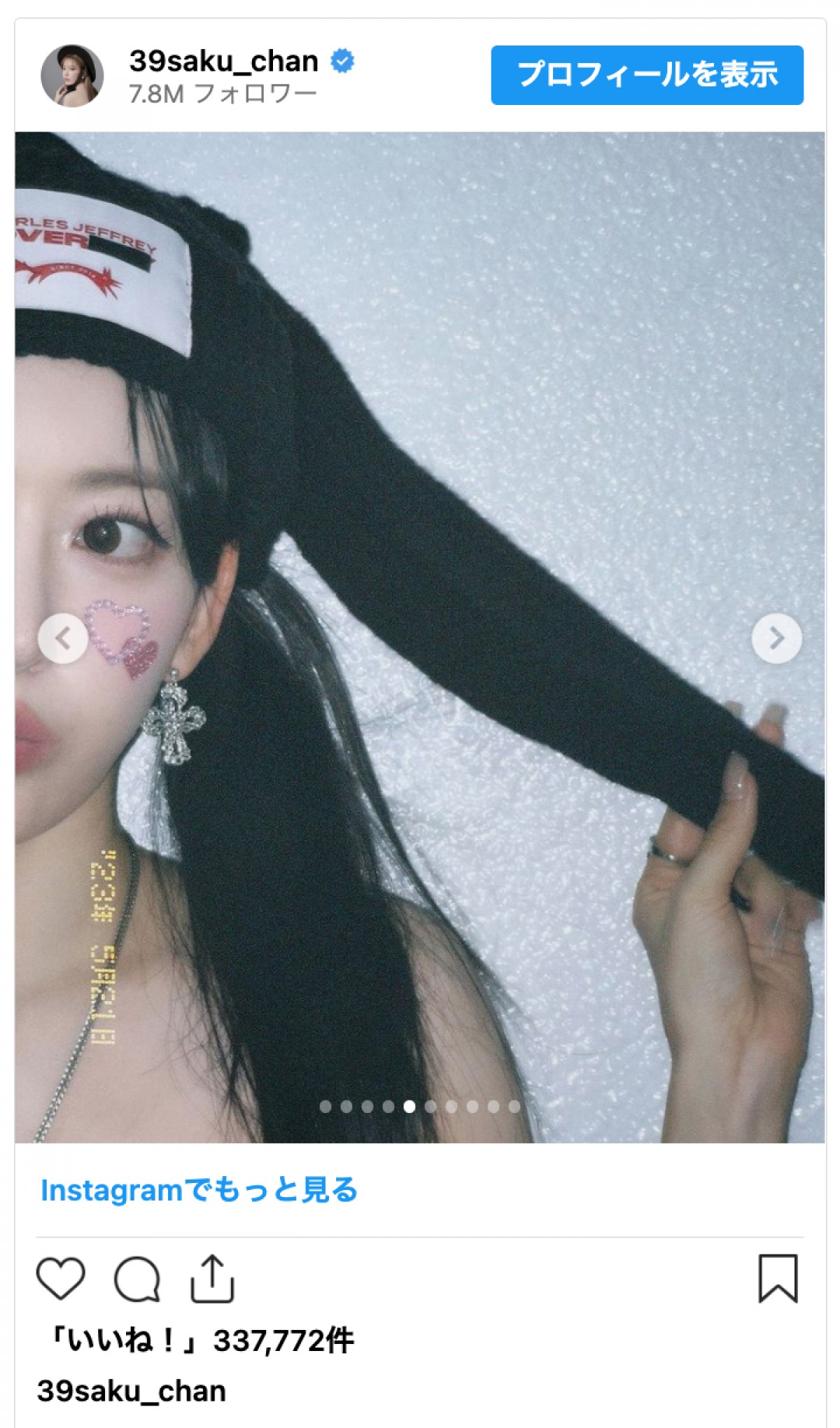This screenshot has height=1428, width=840.
Task: Open the 39saku_chan username in the header
Action: coord(223,62)
